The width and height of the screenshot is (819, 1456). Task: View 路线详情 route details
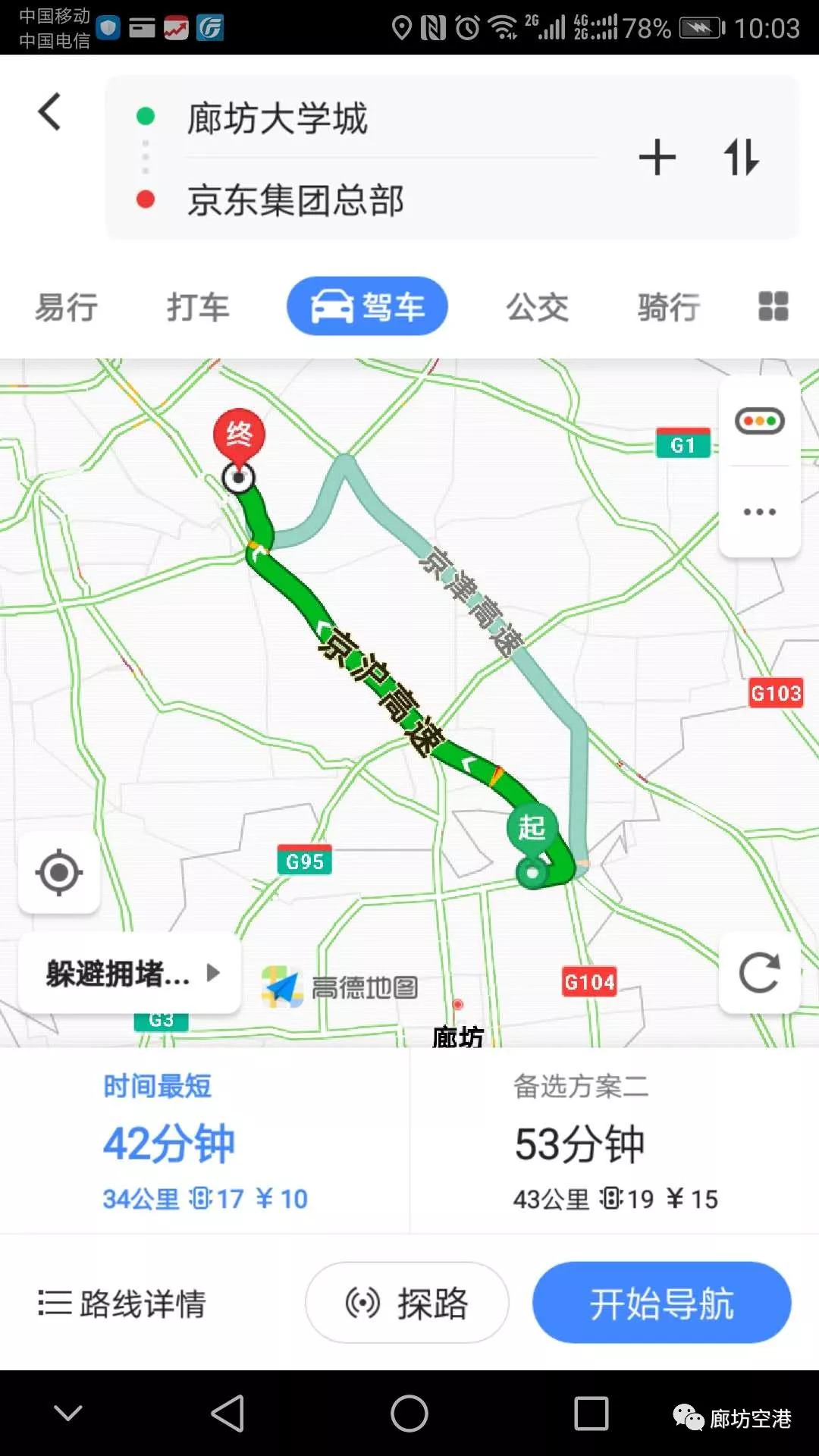point(123,1304)
